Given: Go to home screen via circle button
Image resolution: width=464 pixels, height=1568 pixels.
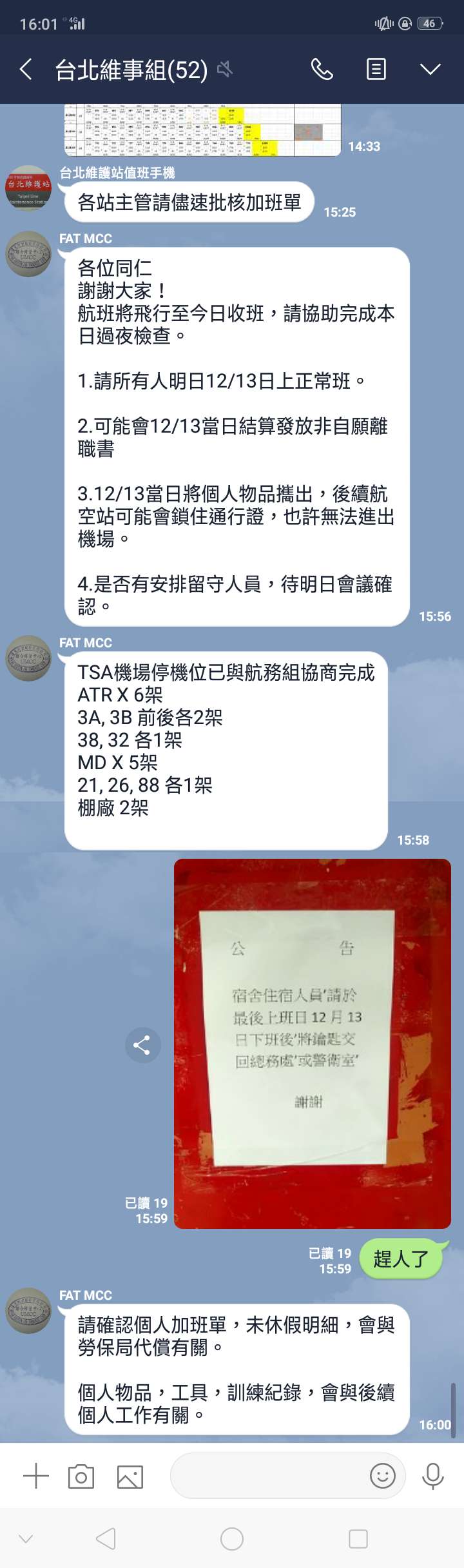Looking at the screenshot, I should 232,1539.
